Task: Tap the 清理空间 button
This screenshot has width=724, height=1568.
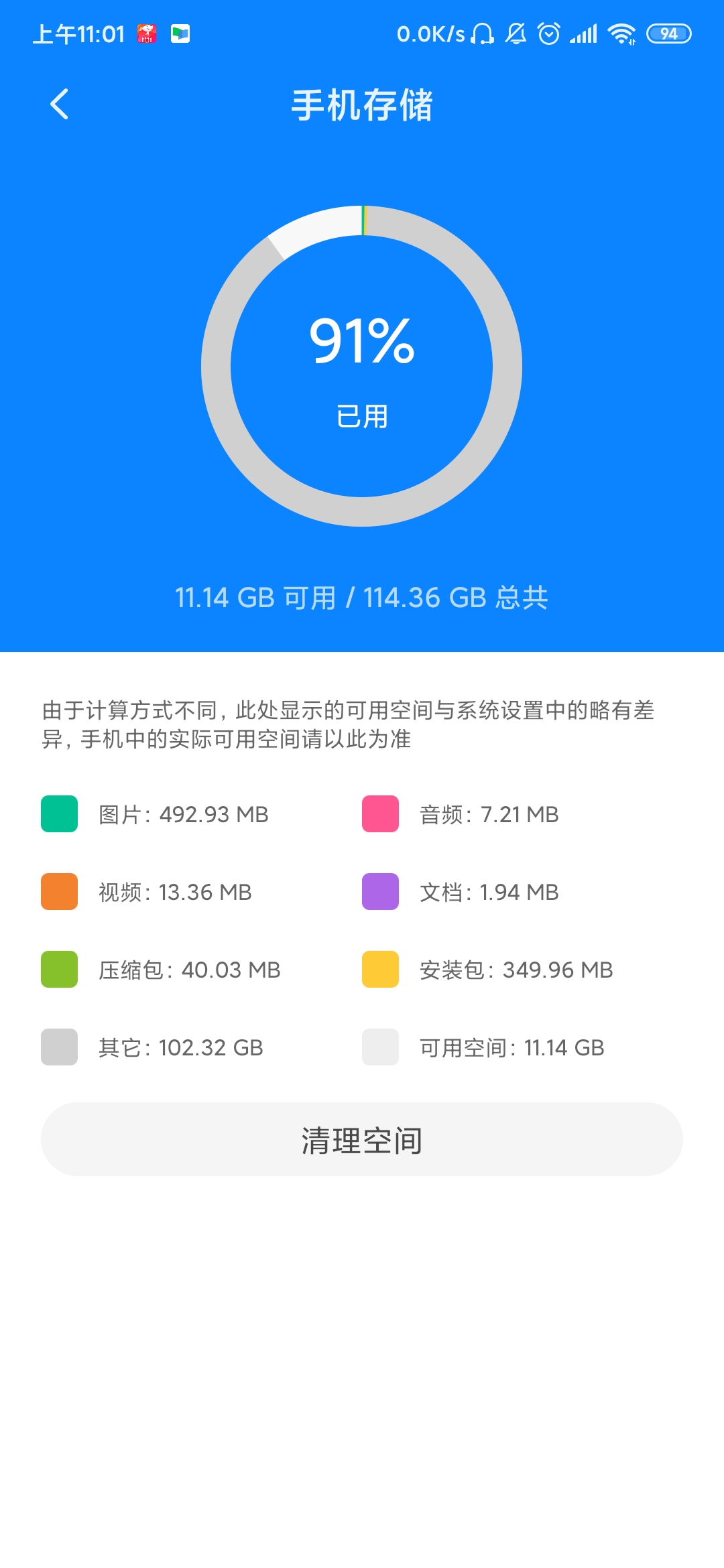Action: pos(362,1139)
